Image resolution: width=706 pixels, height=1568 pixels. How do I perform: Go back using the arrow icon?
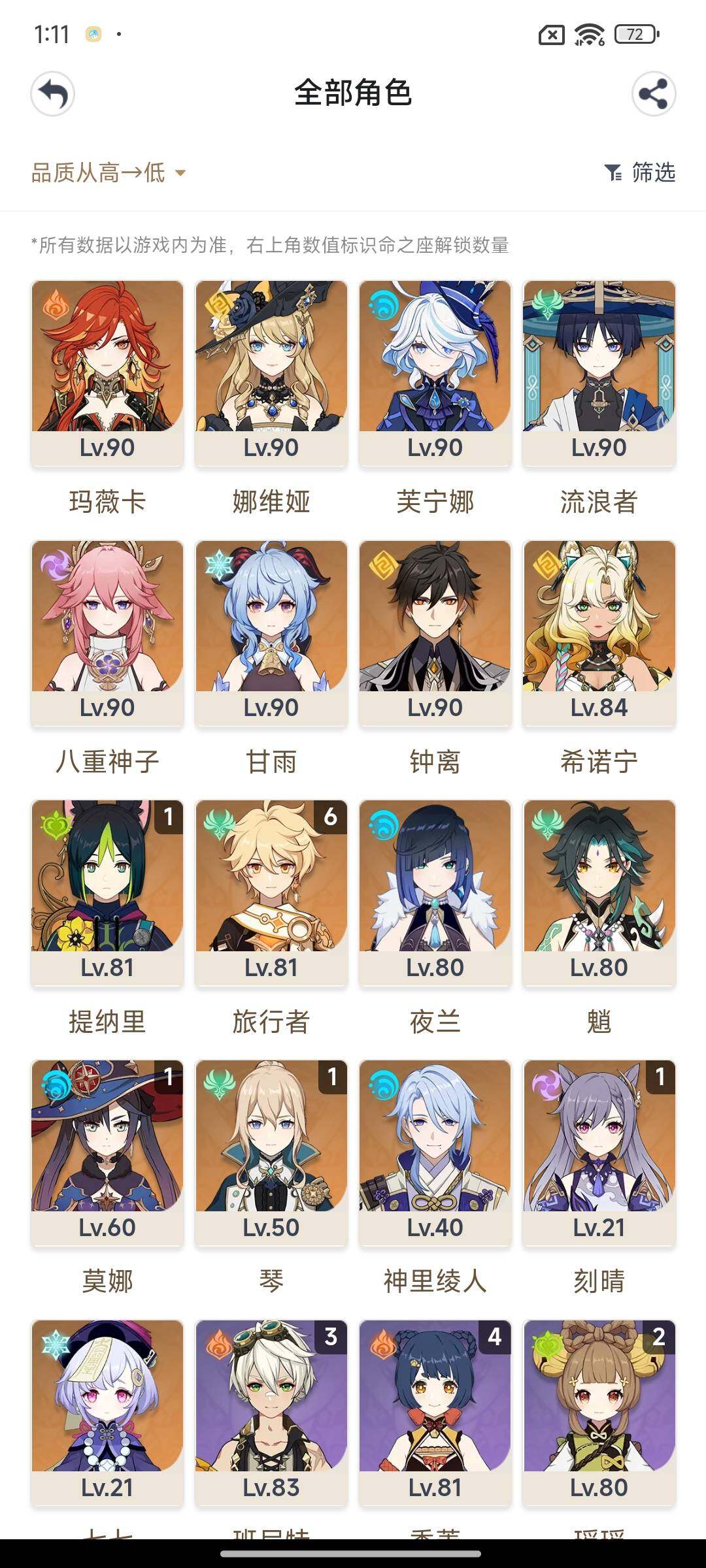pyautogui.click(x=52, y=93)
